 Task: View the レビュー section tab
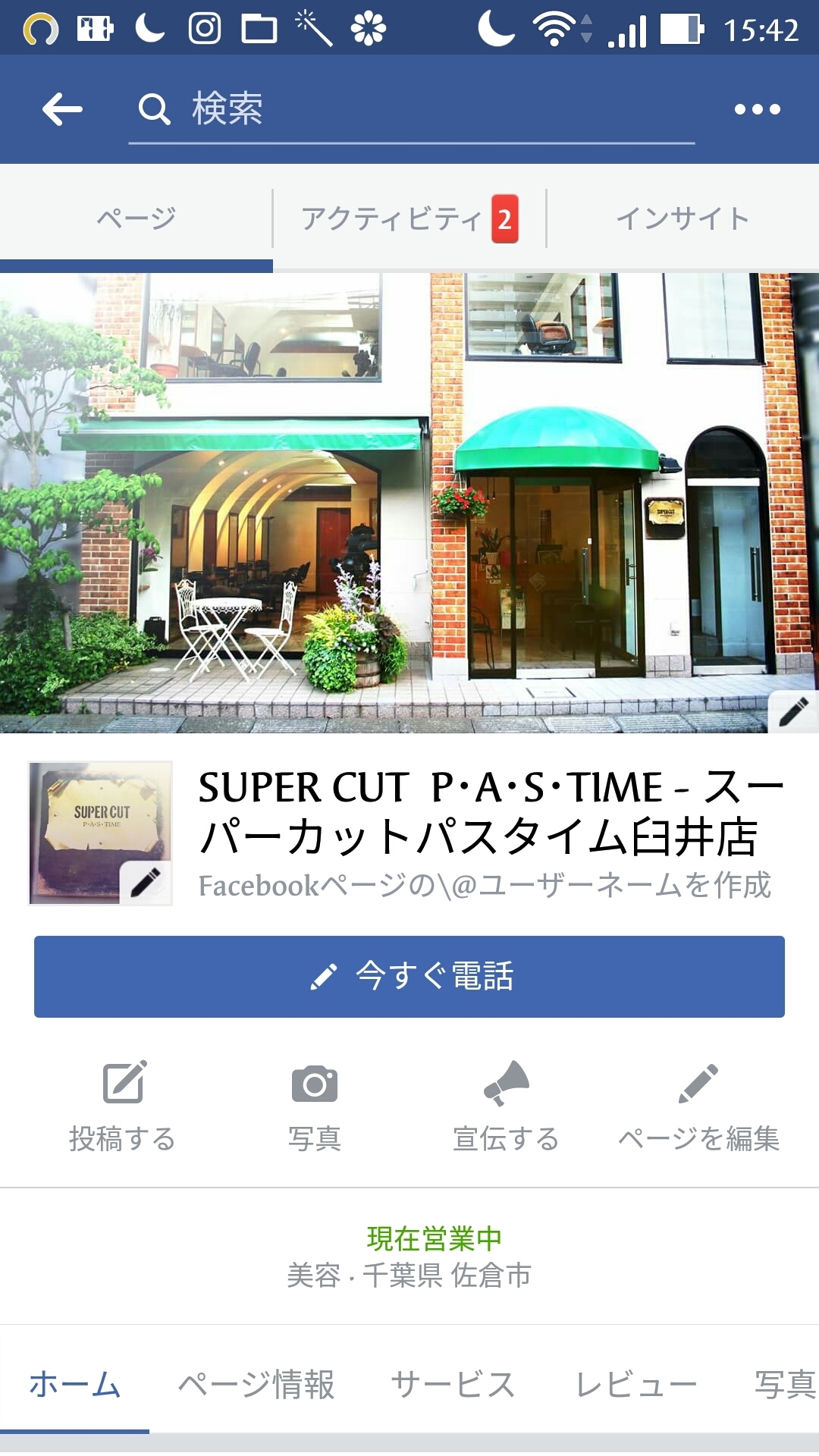click(636, 1384)
